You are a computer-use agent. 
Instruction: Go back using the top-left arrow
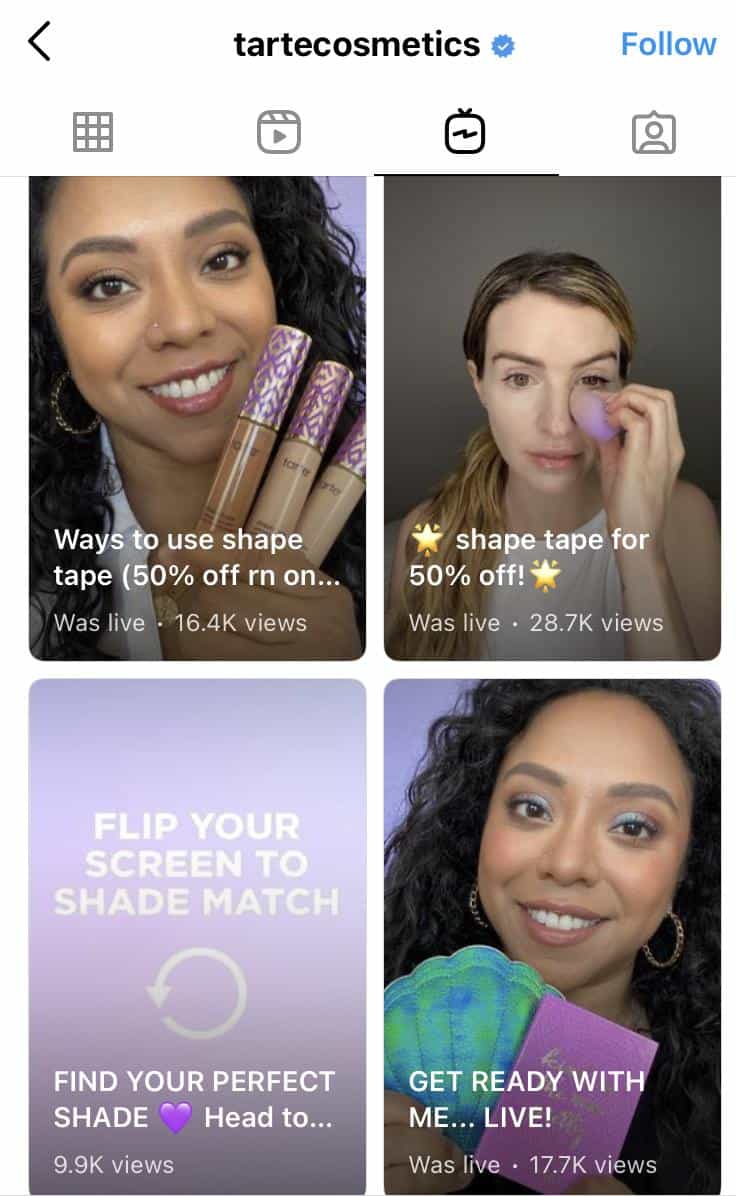39,43
